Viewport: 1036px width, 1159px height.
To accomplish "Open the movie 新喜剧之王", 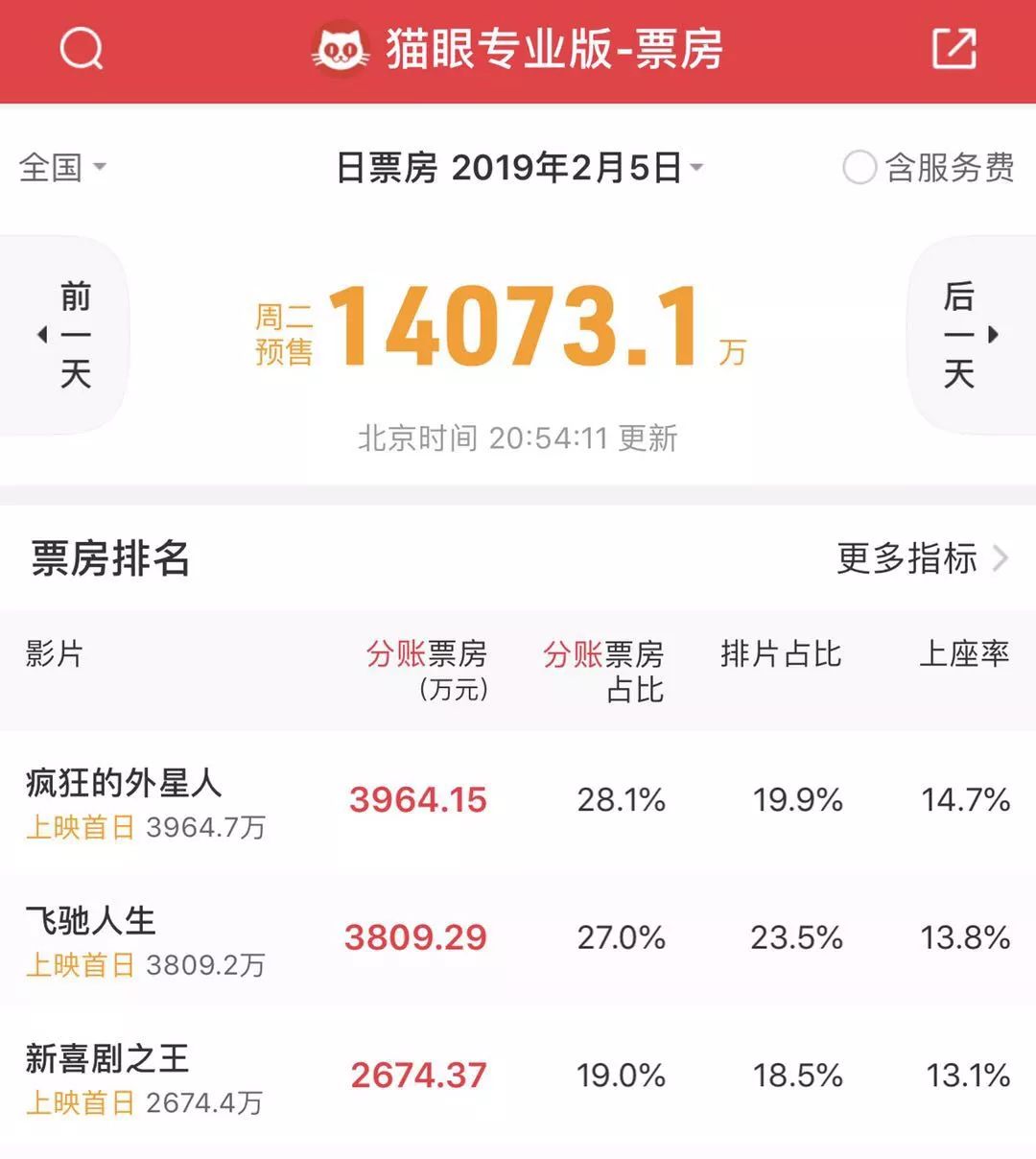I will [x=106, y=1061].
